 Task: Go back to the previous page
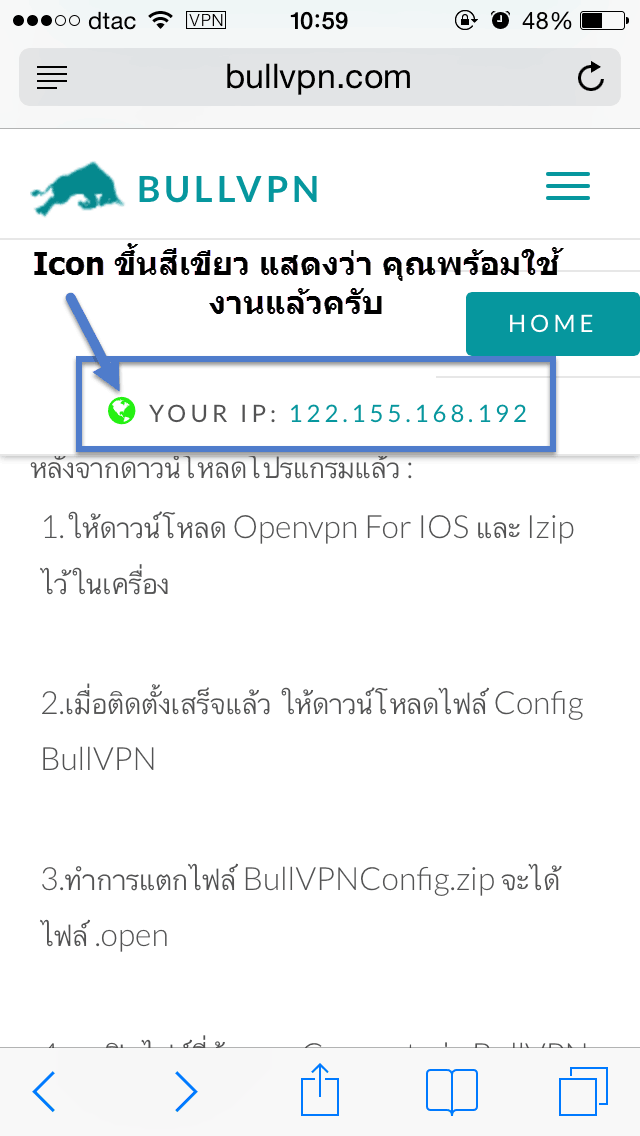(44, 1092)
